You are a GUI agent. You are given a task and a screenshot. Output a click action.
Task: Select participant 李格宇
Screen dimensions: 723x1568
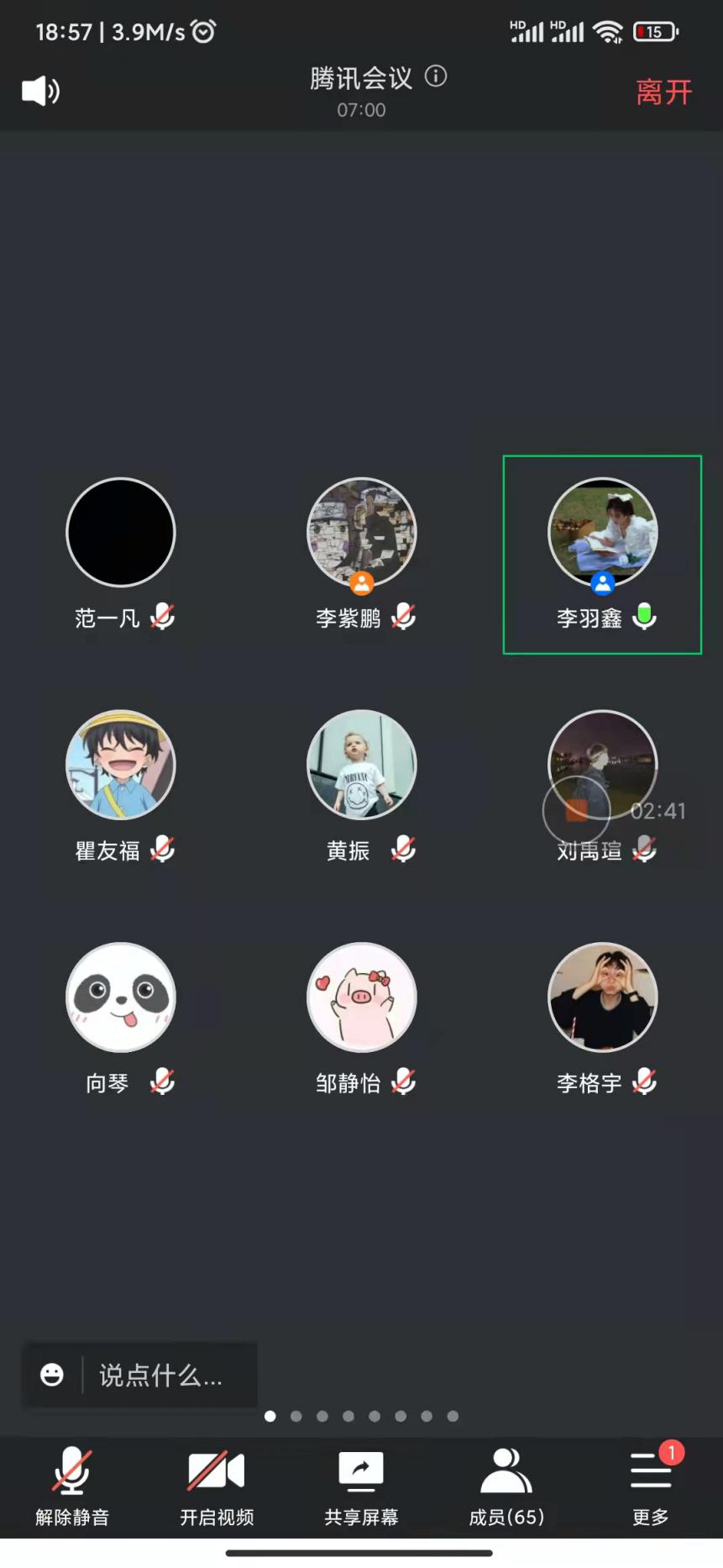click(602, 997)
